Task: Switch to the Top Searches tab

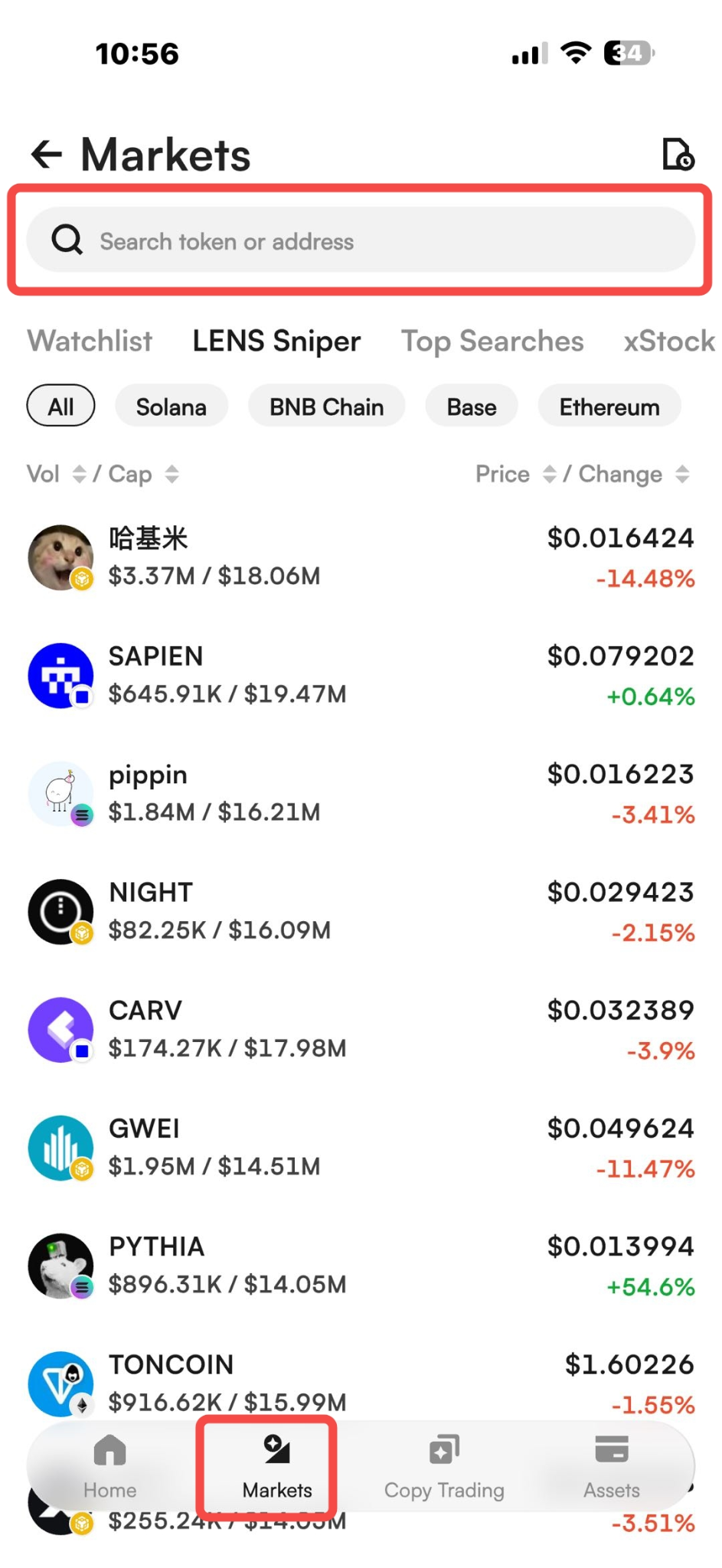Action: 492,341
